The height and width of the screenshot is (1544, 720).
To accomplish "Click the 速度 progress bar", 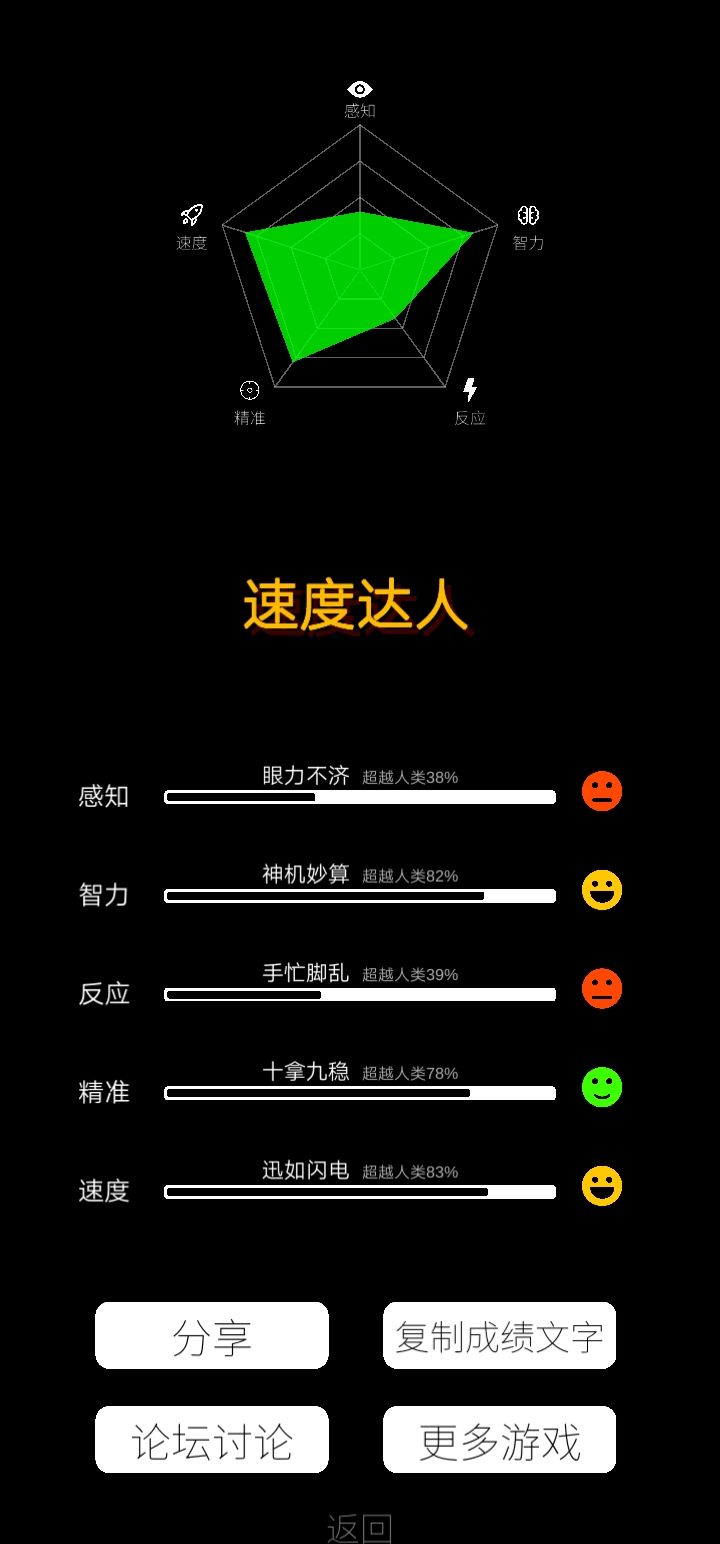I will 360,1192.
